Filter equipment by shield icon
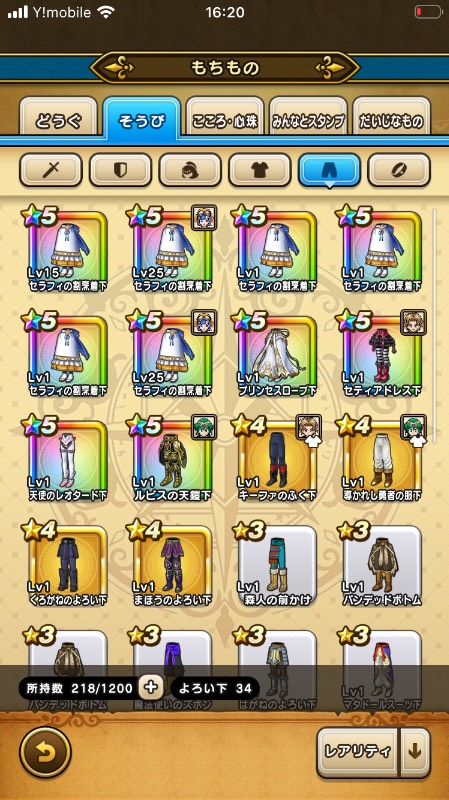Screen dimensions: 449x800 coord(120,170)
